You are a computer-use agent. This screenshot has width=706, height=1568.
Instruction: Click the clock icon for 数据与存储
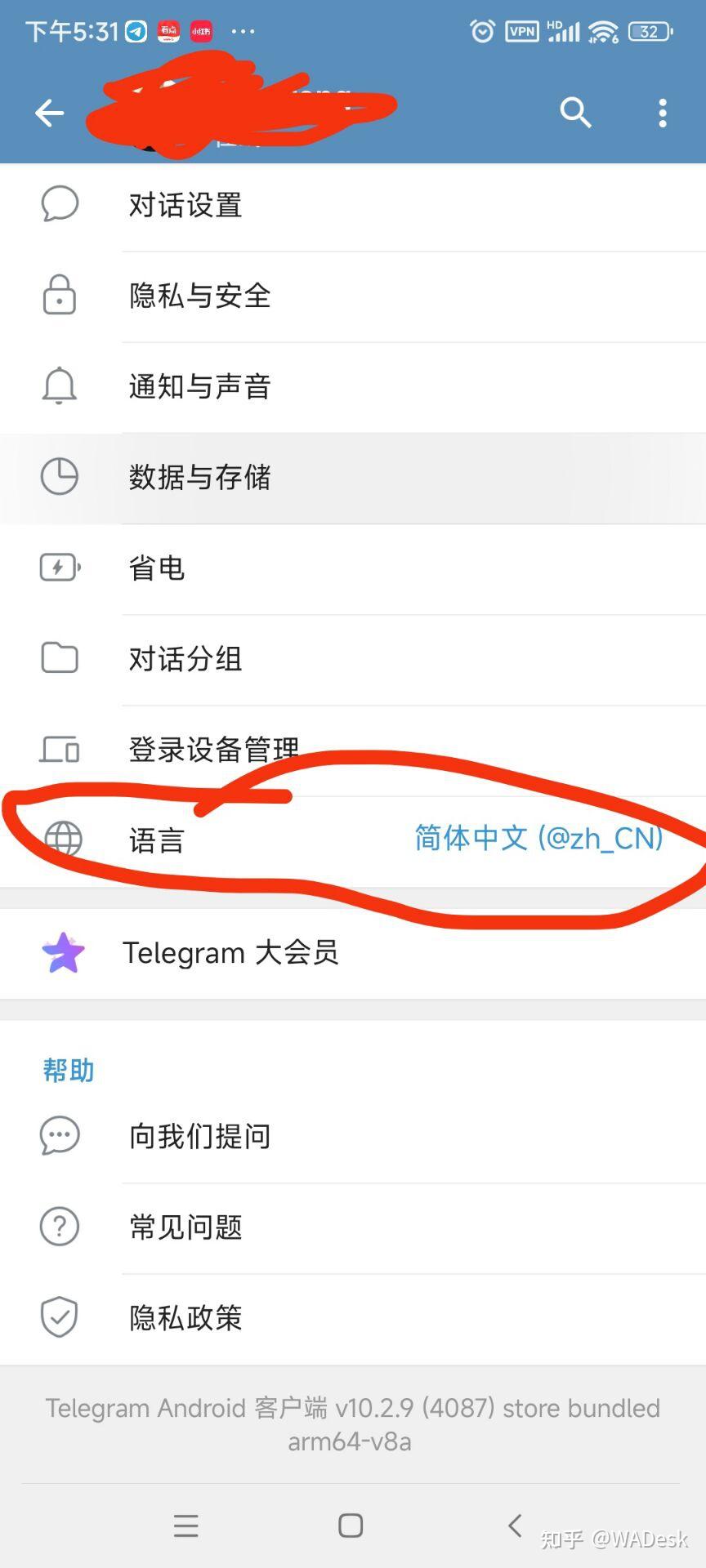(58, 477)
